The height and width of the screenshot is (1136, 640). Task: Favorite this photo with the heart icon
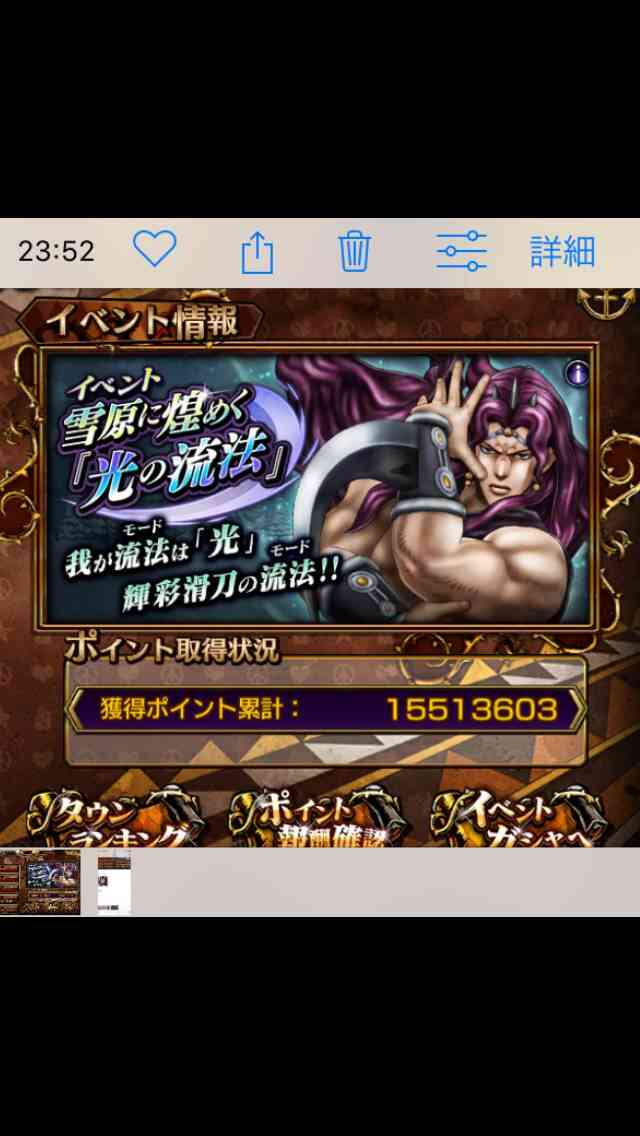(x=154, y=250)
